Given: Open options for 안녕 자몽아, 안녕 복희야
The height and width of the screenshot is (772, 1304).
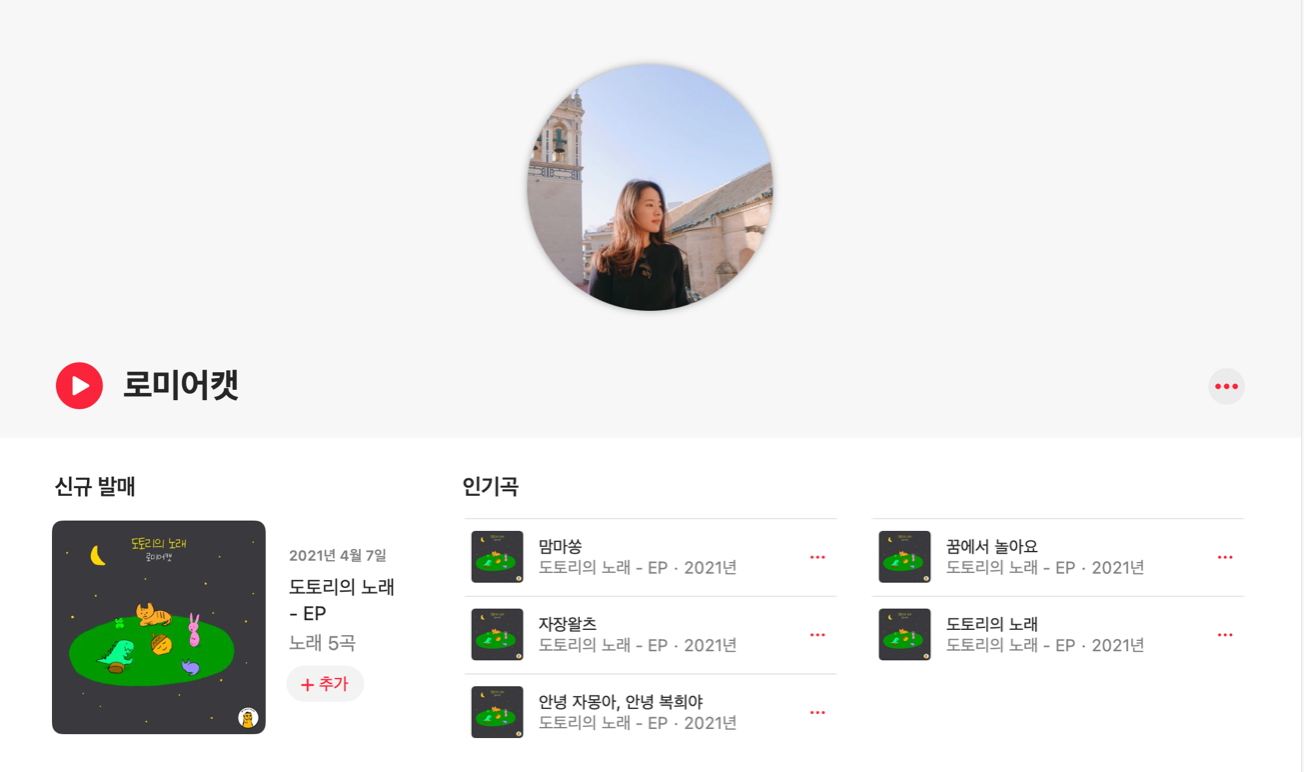Looking at the screenshot, I should (817, 712).
